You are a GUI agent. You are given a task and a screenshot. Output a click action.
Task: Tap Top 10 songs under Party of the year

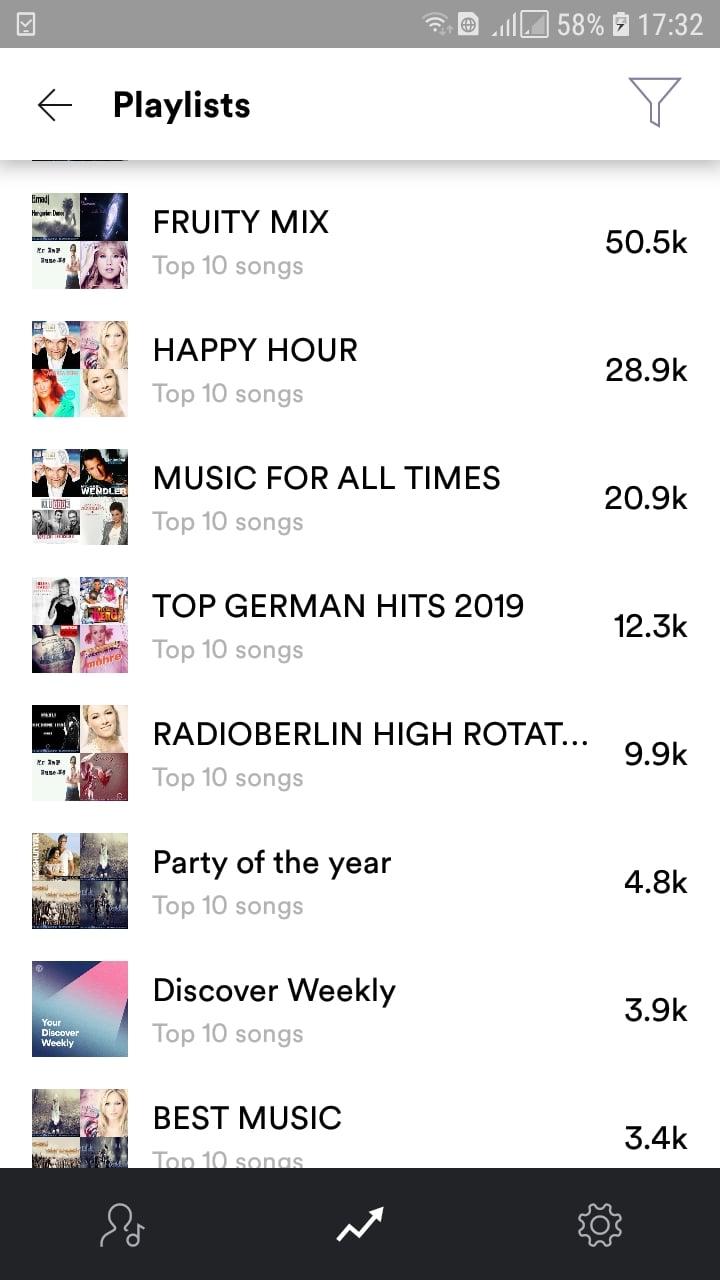point(228,905)
